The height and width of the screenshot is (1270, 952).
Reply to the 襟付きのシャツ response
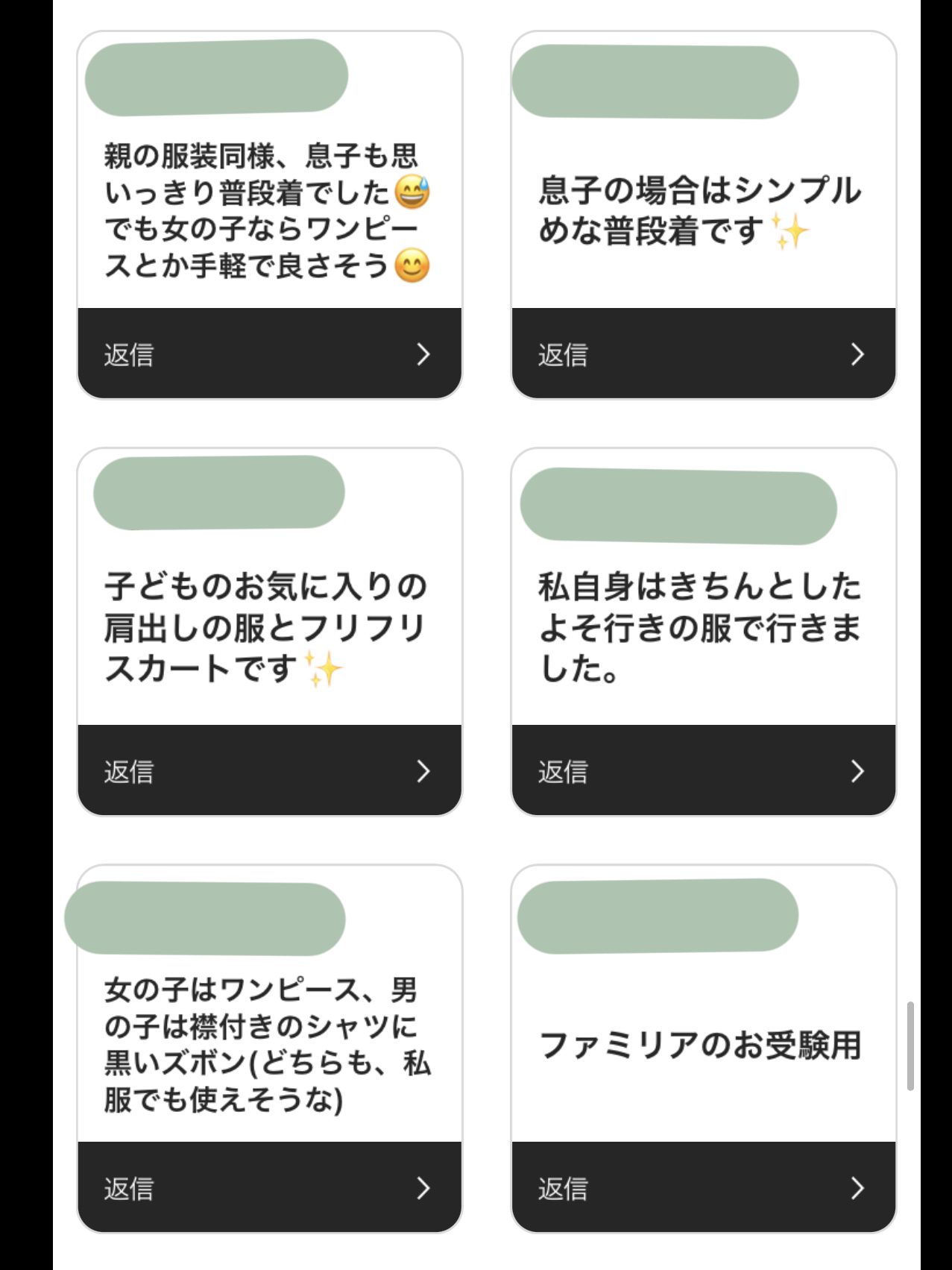269,1187
